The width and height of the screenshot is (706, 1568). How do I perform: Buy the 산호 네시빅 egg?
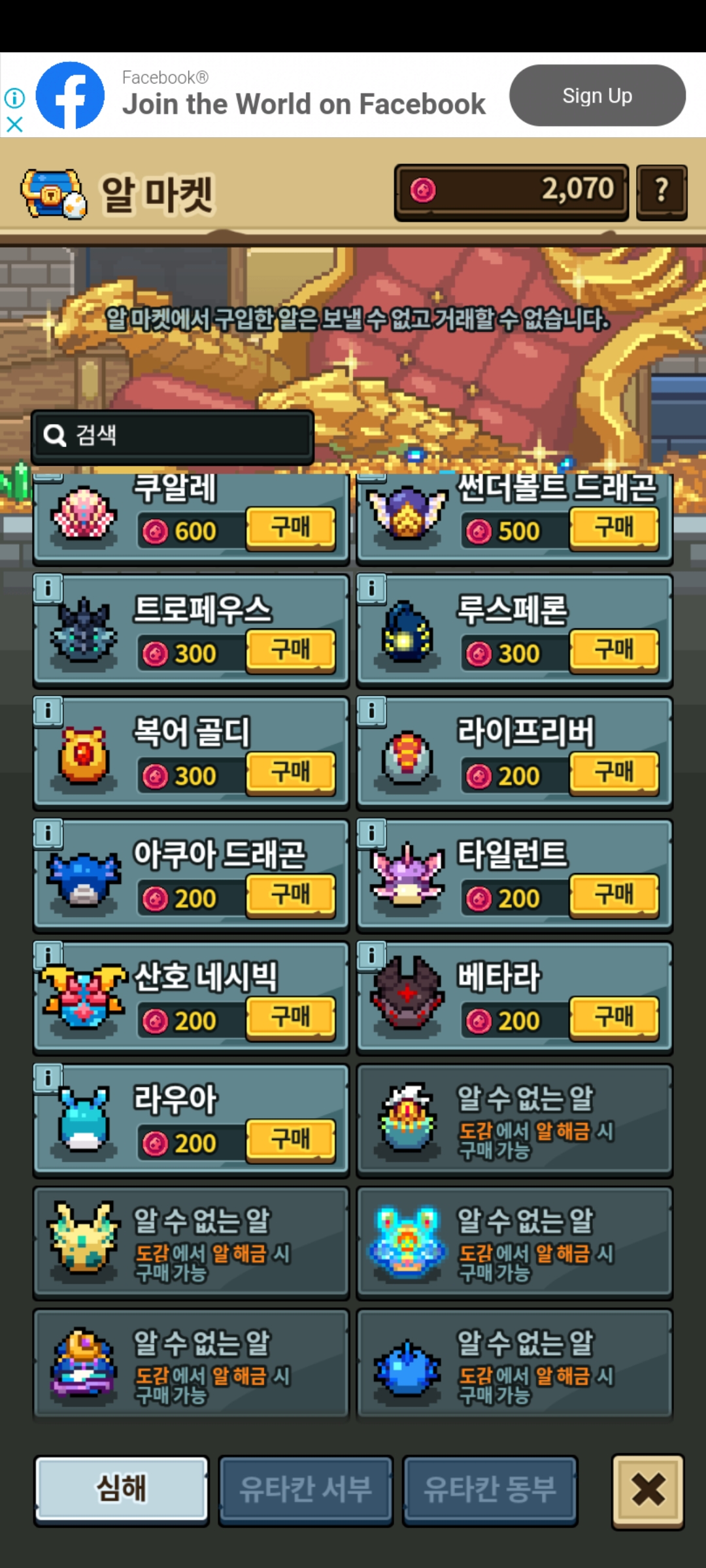291,1018
